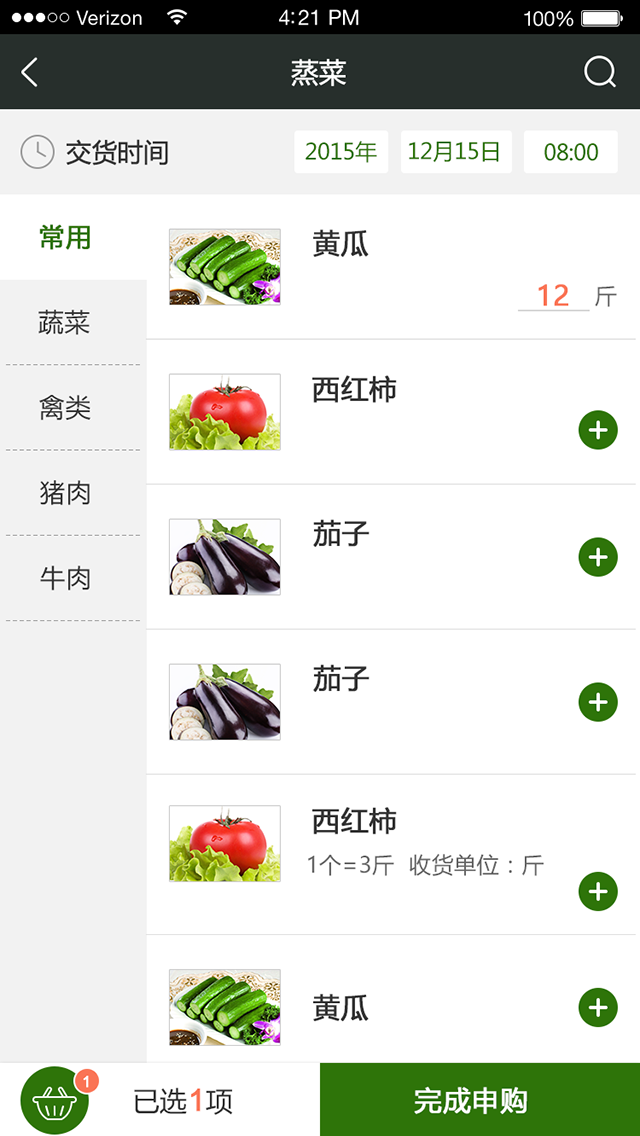The height and width of the screenshot is (1136, 640).
Task: Add the 西红柿 without a unit note
Action: tap(598, 431)
